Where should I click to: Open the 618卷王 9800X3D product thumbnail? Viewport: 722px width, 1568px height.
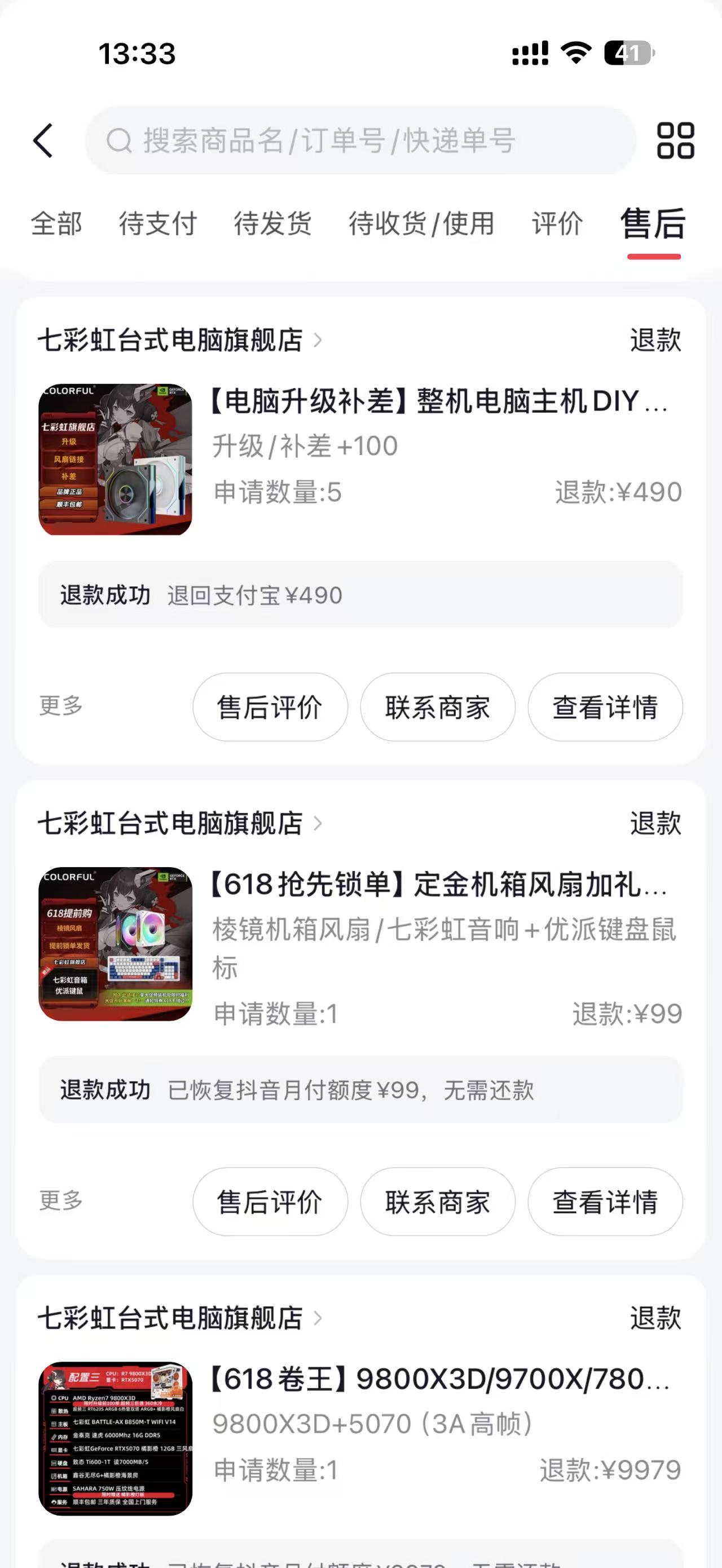115,1438
